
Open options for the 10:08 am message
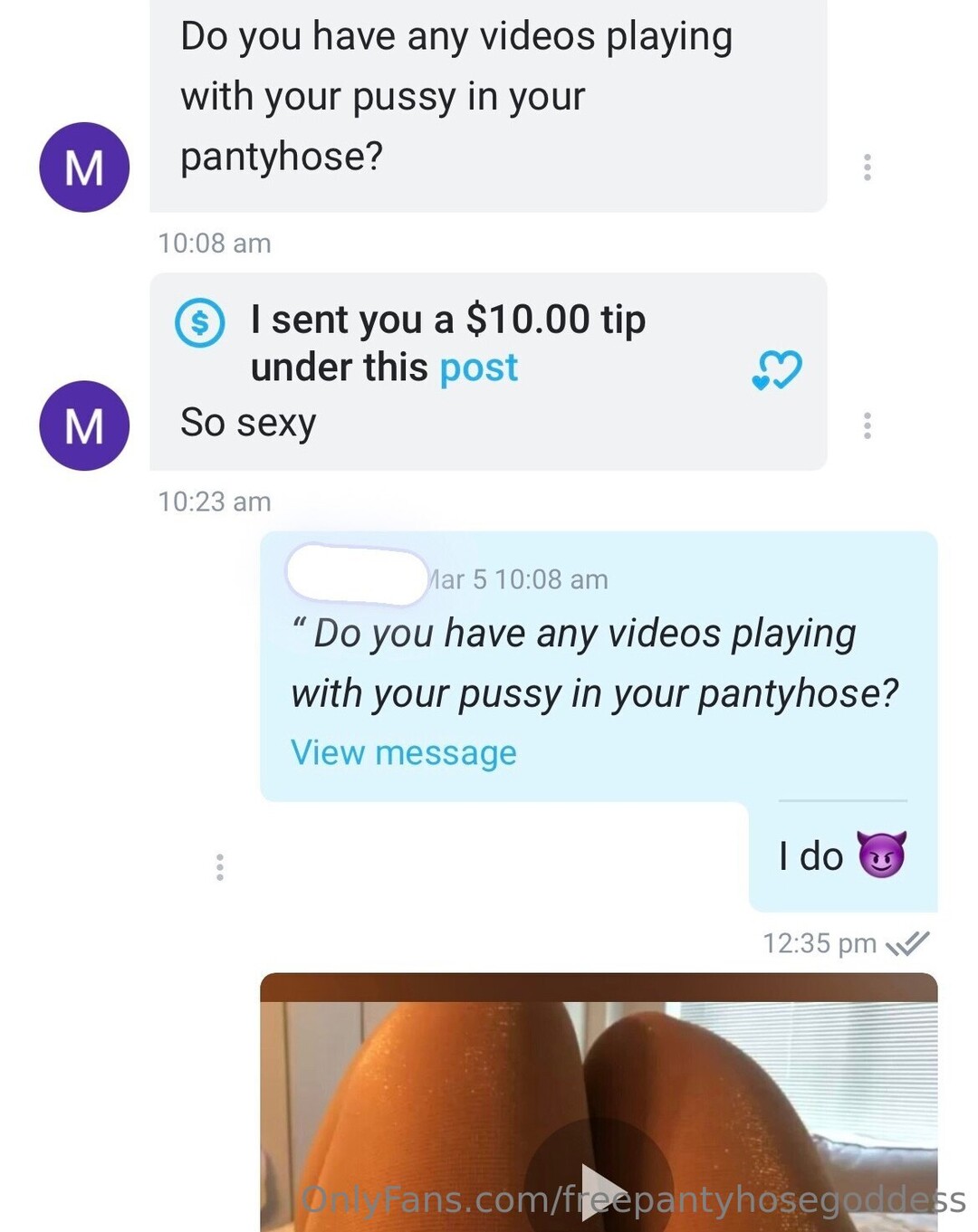pos(867,167)
